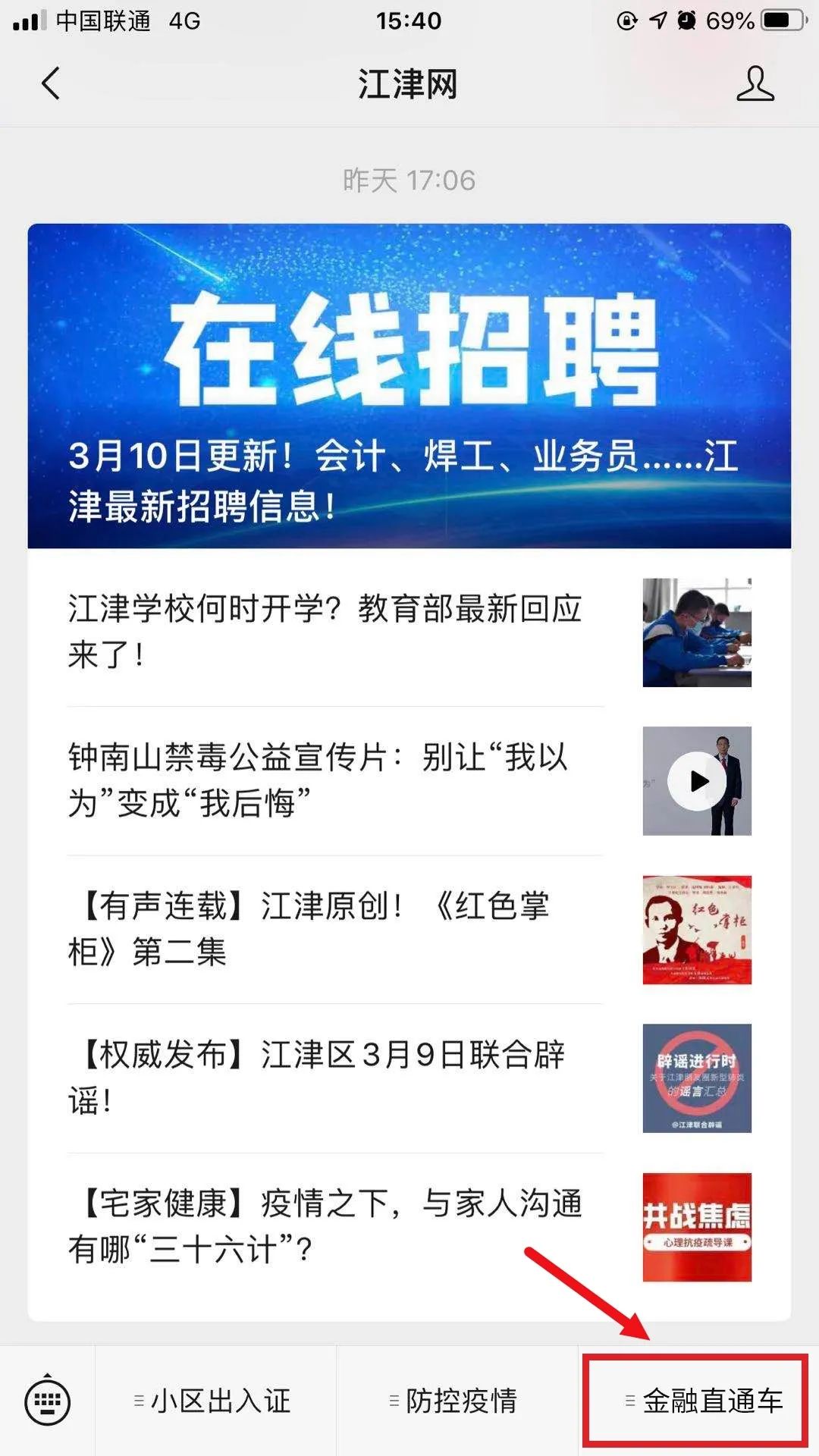Open 【有声连载】《红色掌柜》第二集
The width and height of the screenshot is (819, 1456).
[x=409, y=930]
